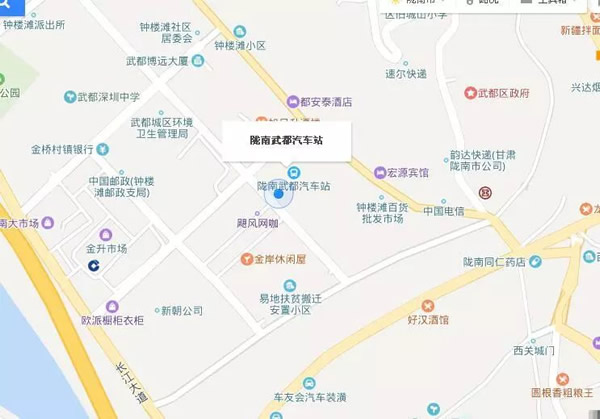Open the 陇南同仁药店 pharmacy point

535,261
